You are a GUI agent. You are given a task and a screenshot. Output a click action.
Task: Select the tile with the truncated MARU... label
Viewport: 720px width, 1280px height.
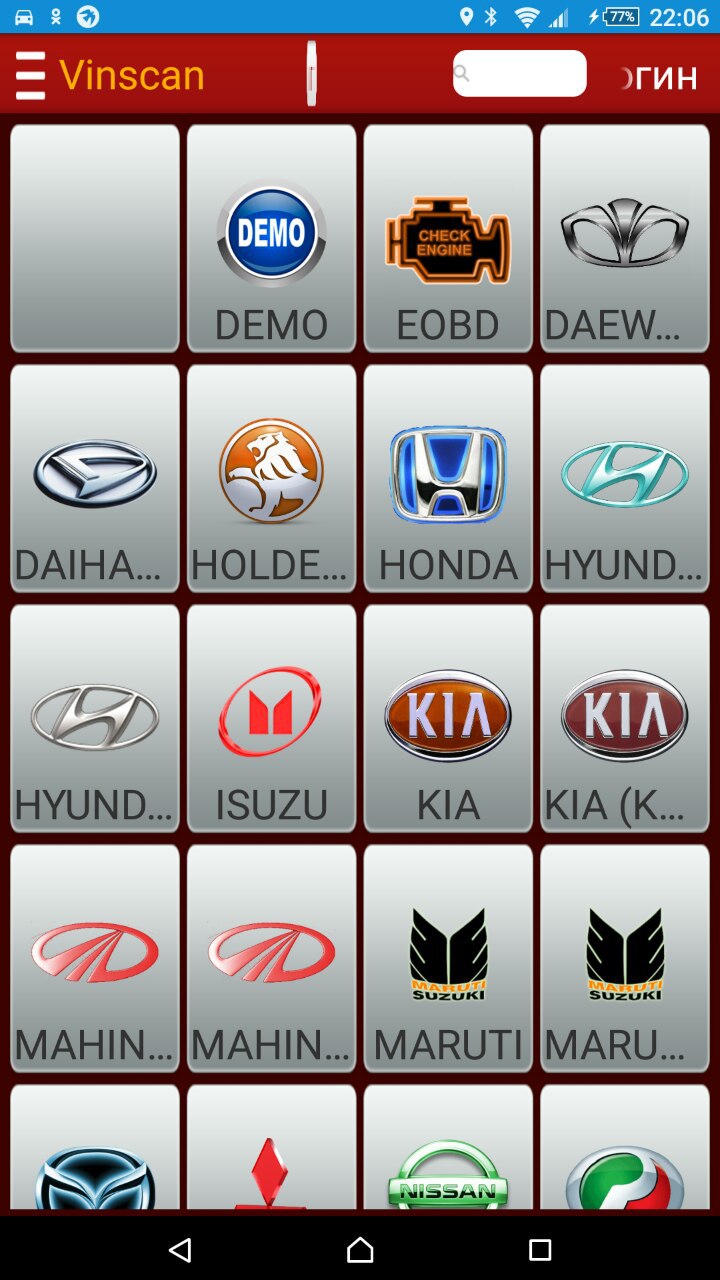pos(624,958)
